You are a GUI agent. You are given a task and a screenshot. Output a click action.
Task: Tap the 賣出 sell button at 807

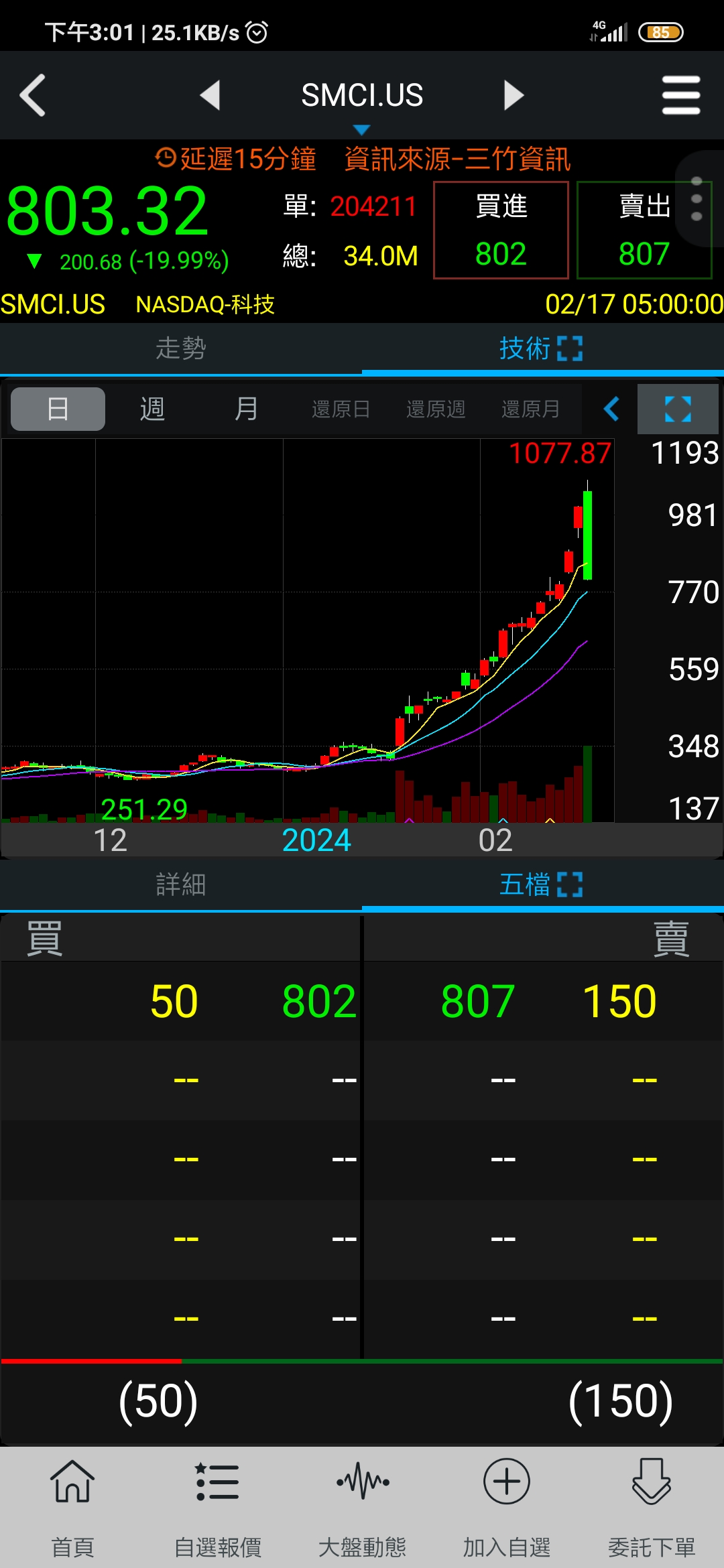[x=644, y=230]
